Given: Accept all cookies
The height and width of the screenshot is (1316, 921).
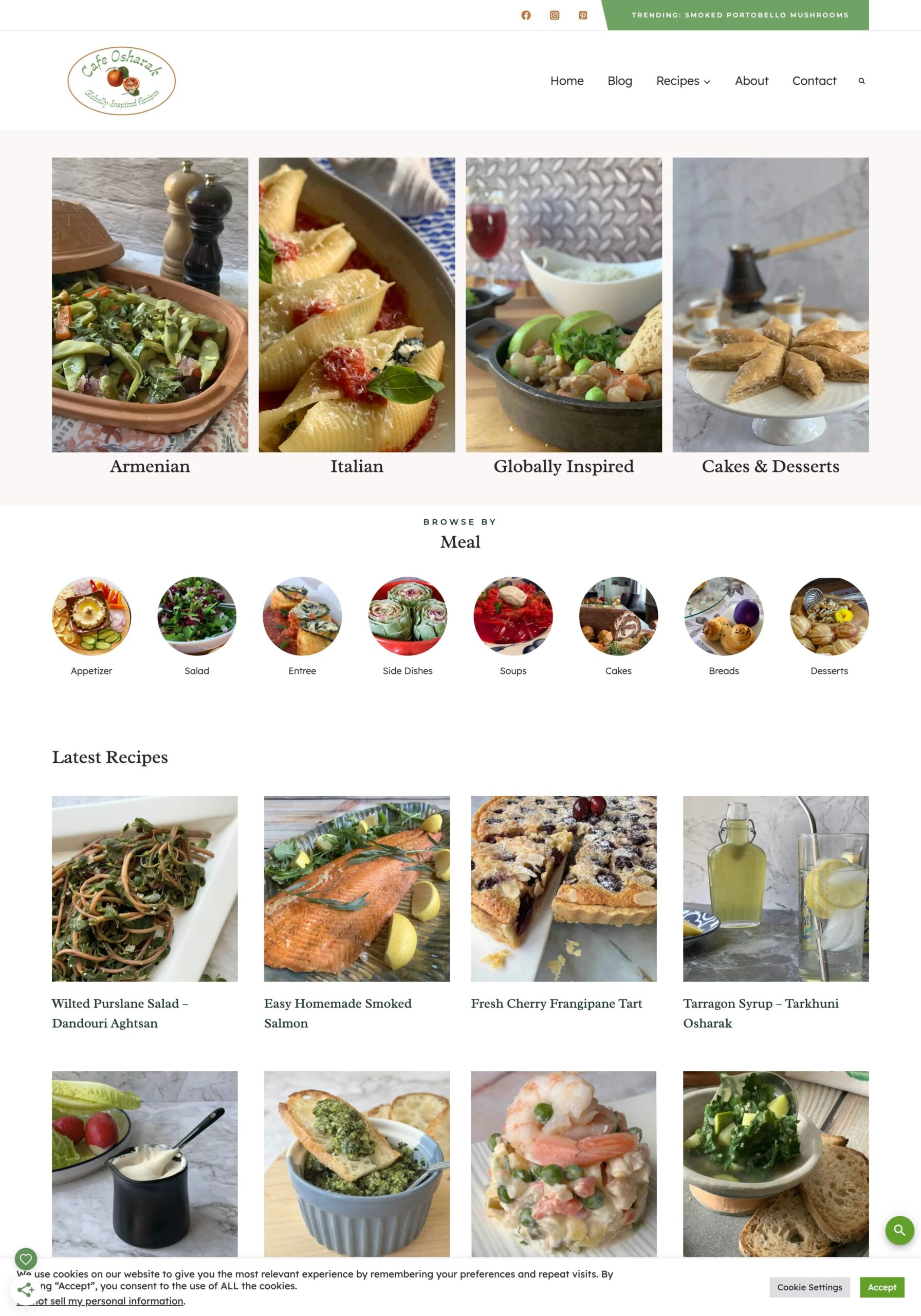Looking at the screenshot, I should click(881, 1287).
